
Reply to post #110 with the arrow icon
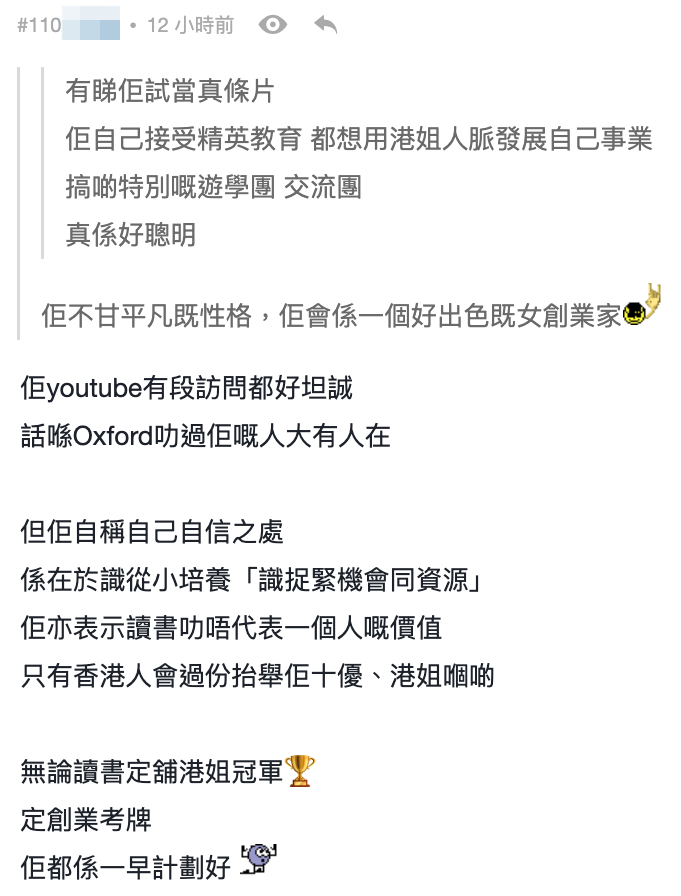click(x=325, y=25)
